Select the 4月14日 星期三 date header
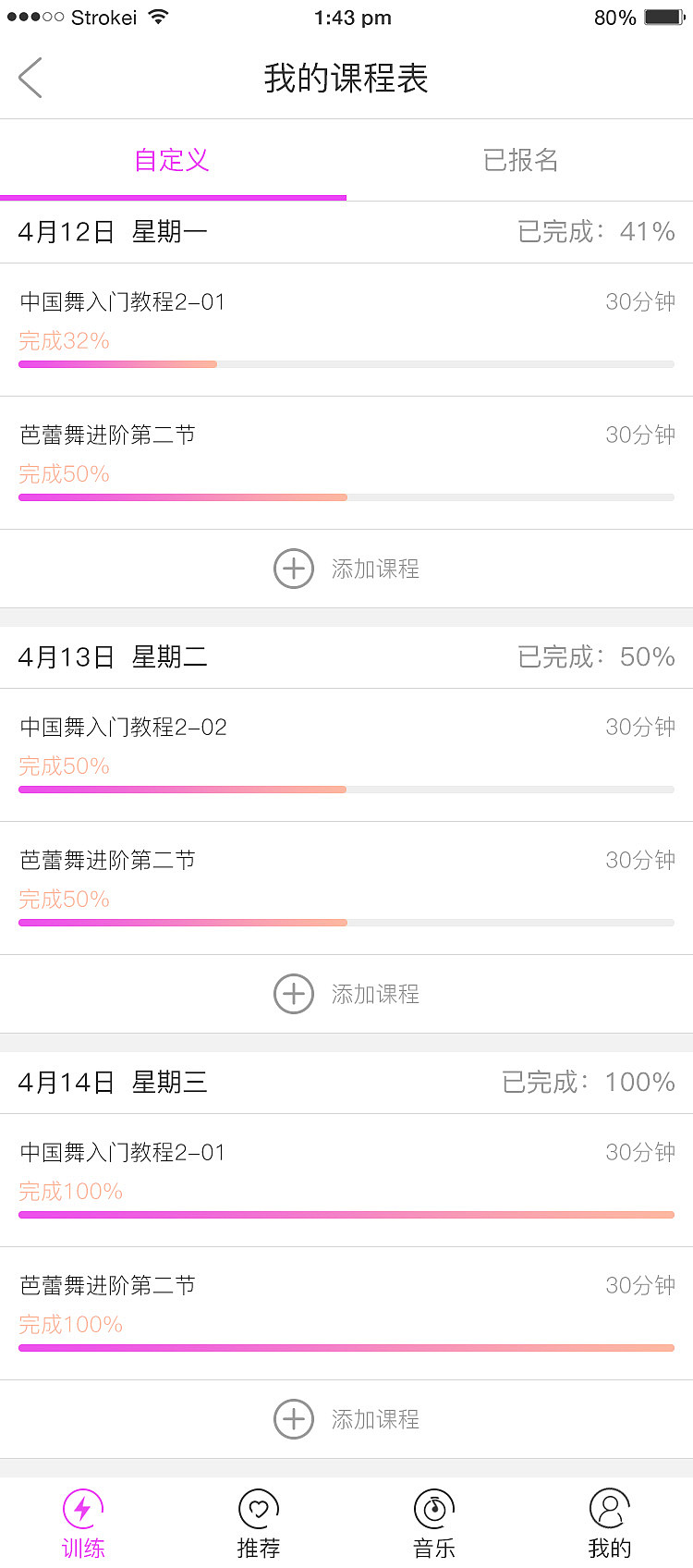693x1568 pixels. pyautogui.click(x=114, y=1082)
